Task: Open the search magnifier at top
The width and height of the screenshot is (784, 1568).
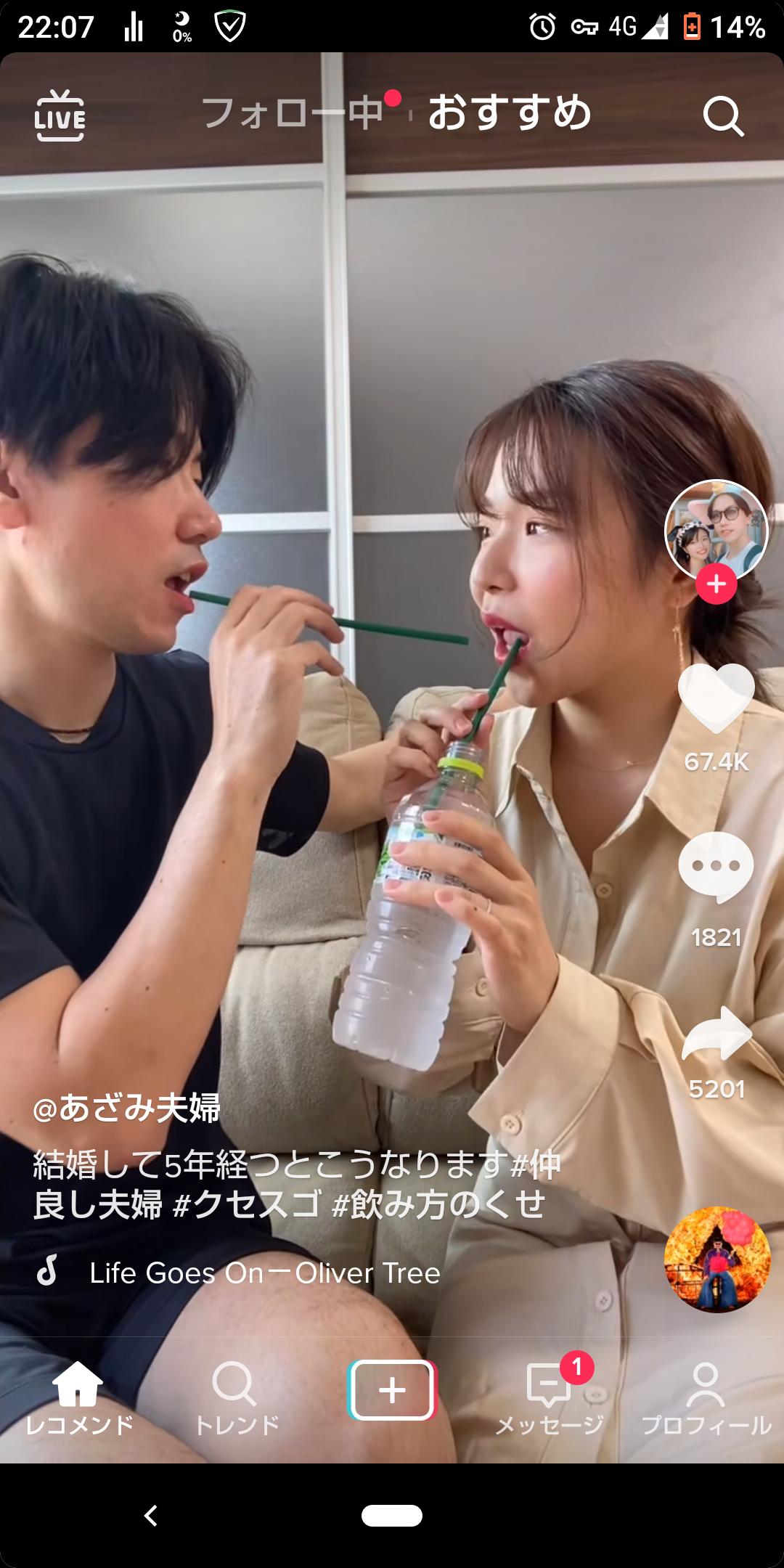Action: [x=723, y=116]
